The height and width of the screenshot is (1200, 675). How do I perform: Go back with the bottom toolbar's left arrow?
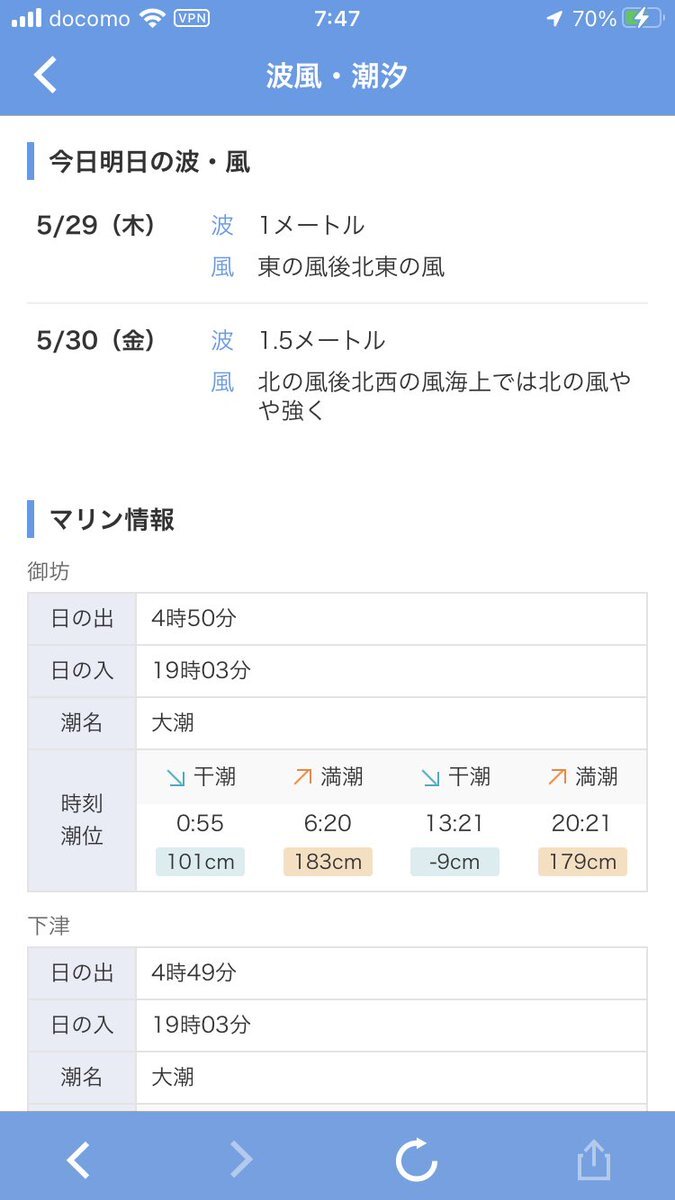[x=78, y=1160]
